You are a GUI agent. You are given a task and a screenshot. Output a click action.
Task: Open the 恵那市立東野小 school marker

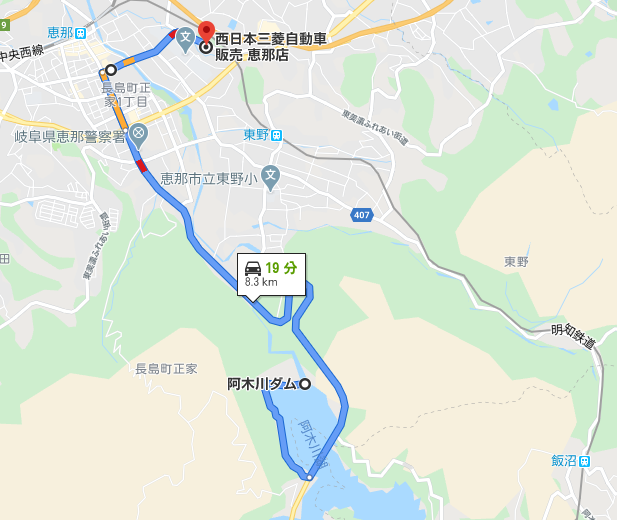coord(270,174)
